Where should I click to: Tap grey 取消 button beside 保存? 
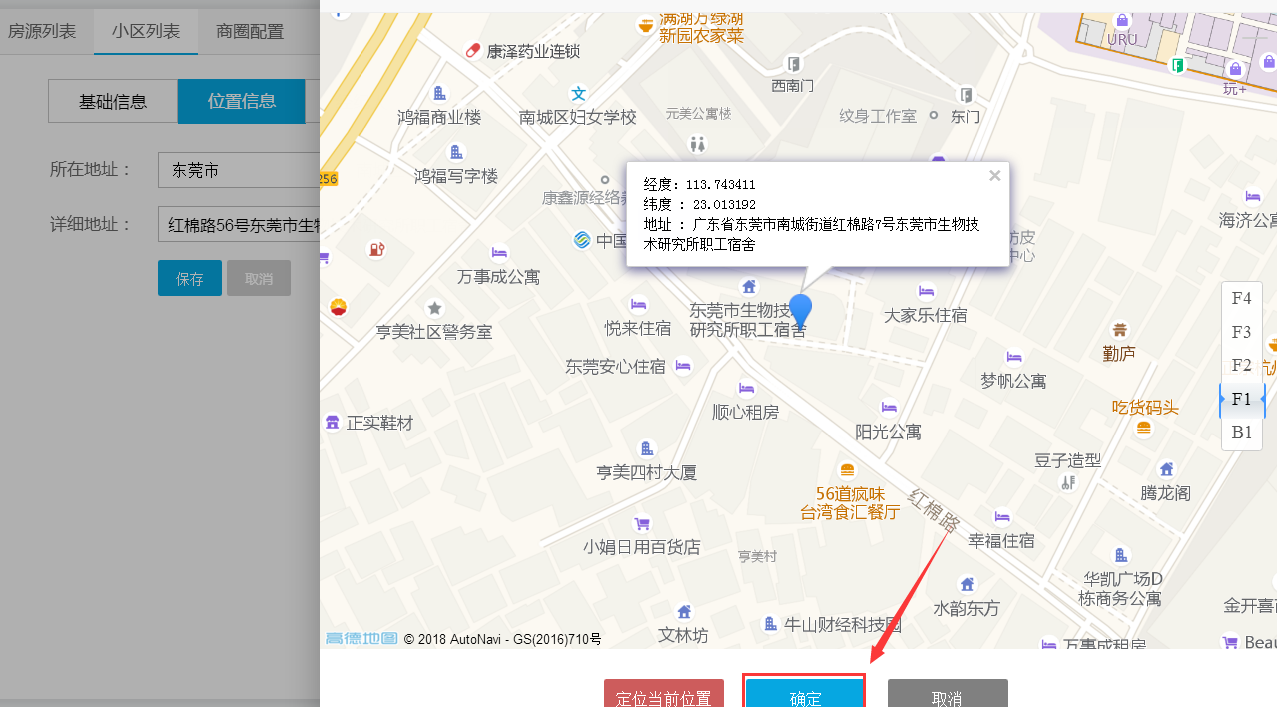pyautogui.click(x=258, y=278)
